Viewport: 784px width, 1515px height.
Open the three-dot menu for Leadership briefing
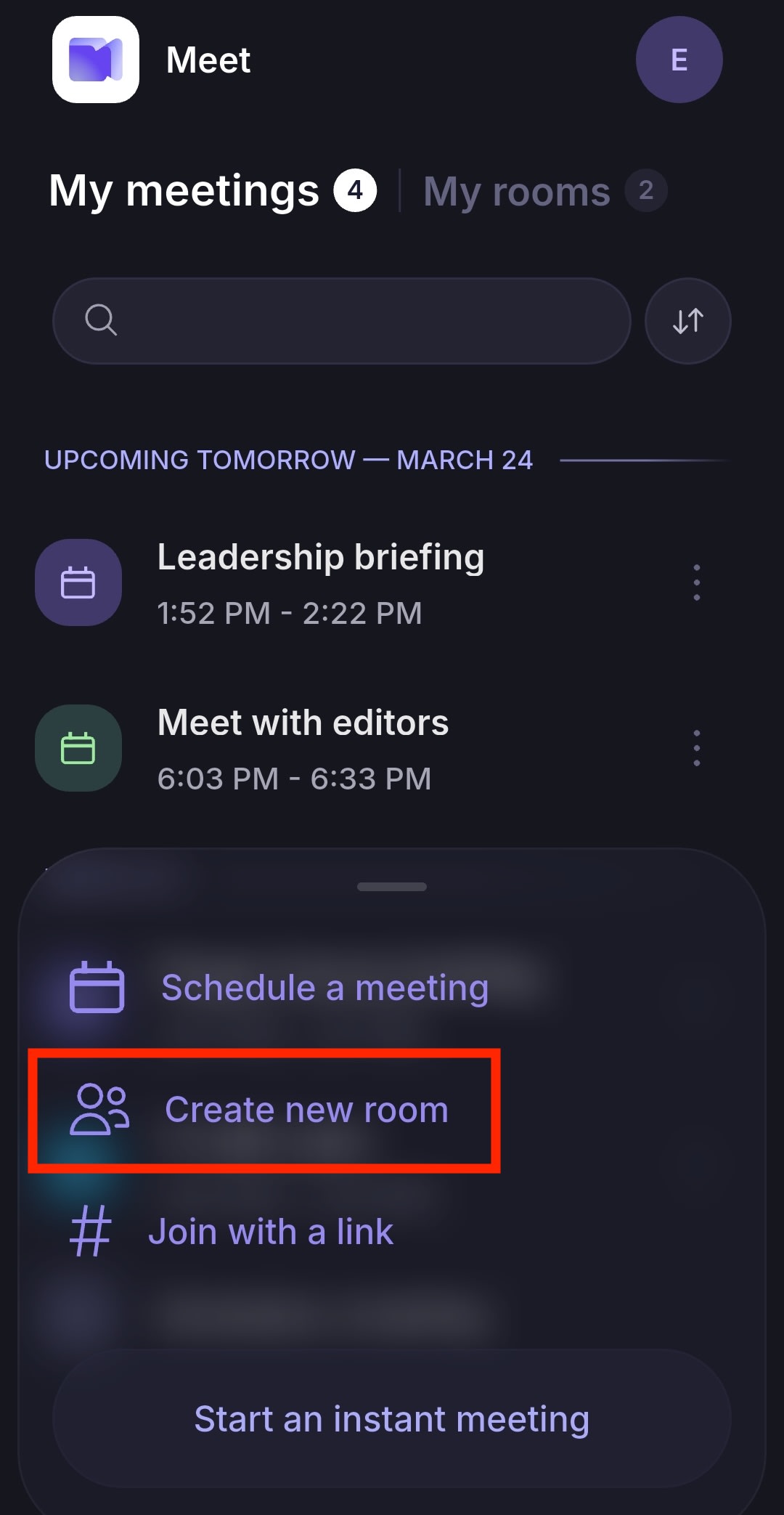[696, 582]
